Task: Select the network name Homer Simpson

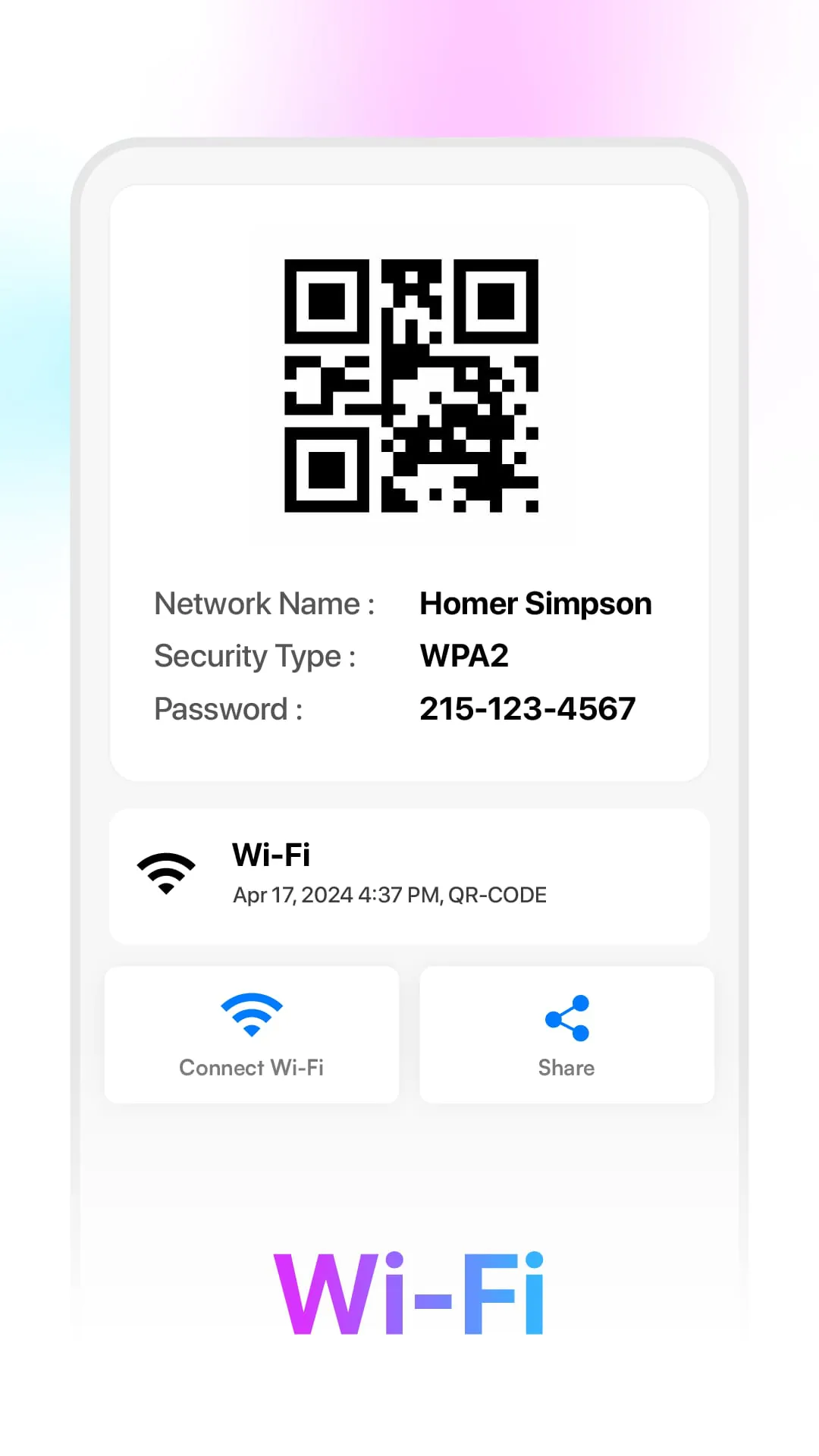Action: [x=535, y=603]
